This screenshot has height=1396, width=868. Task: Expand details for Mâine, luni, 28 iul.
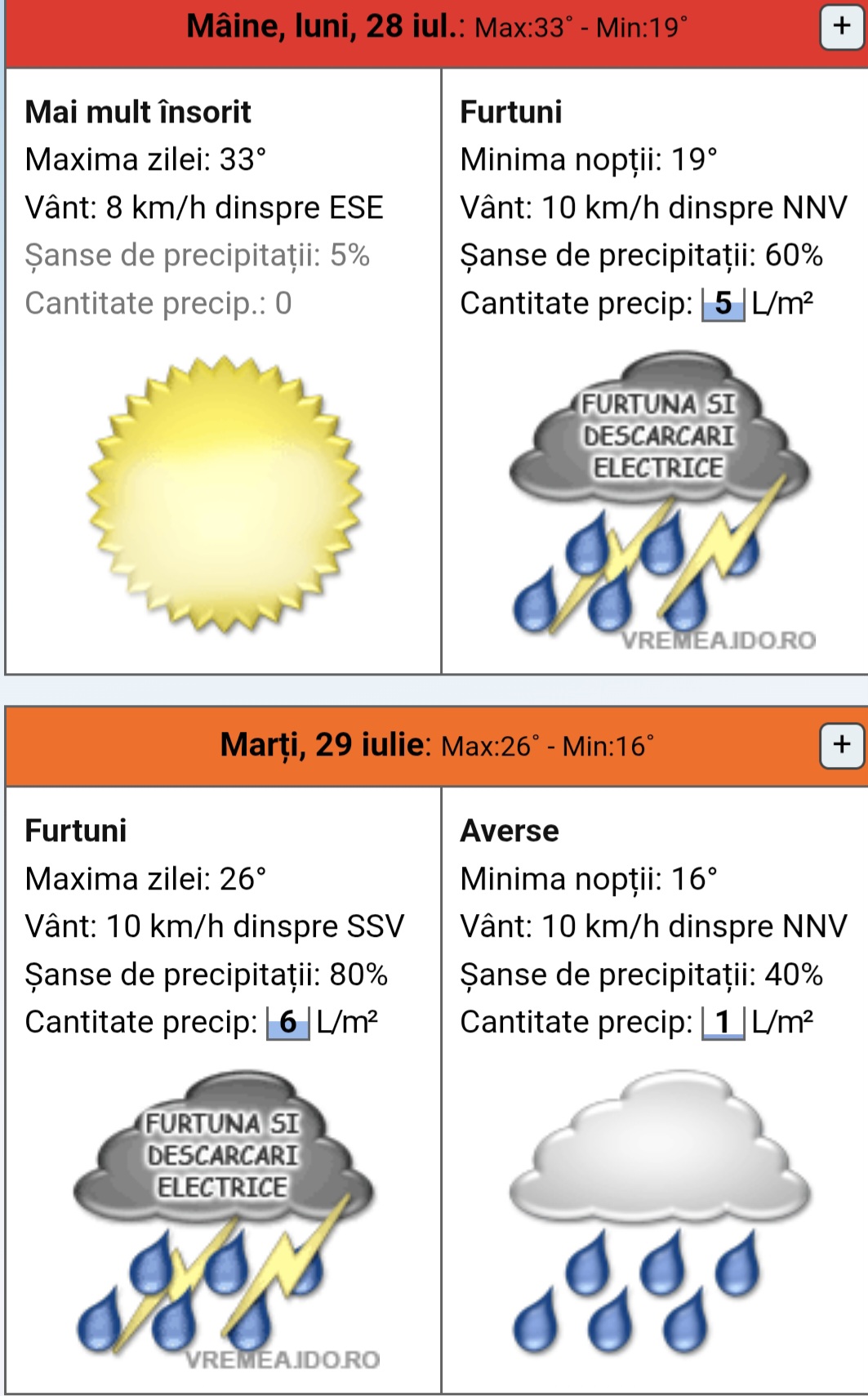[x=841, y=28]
